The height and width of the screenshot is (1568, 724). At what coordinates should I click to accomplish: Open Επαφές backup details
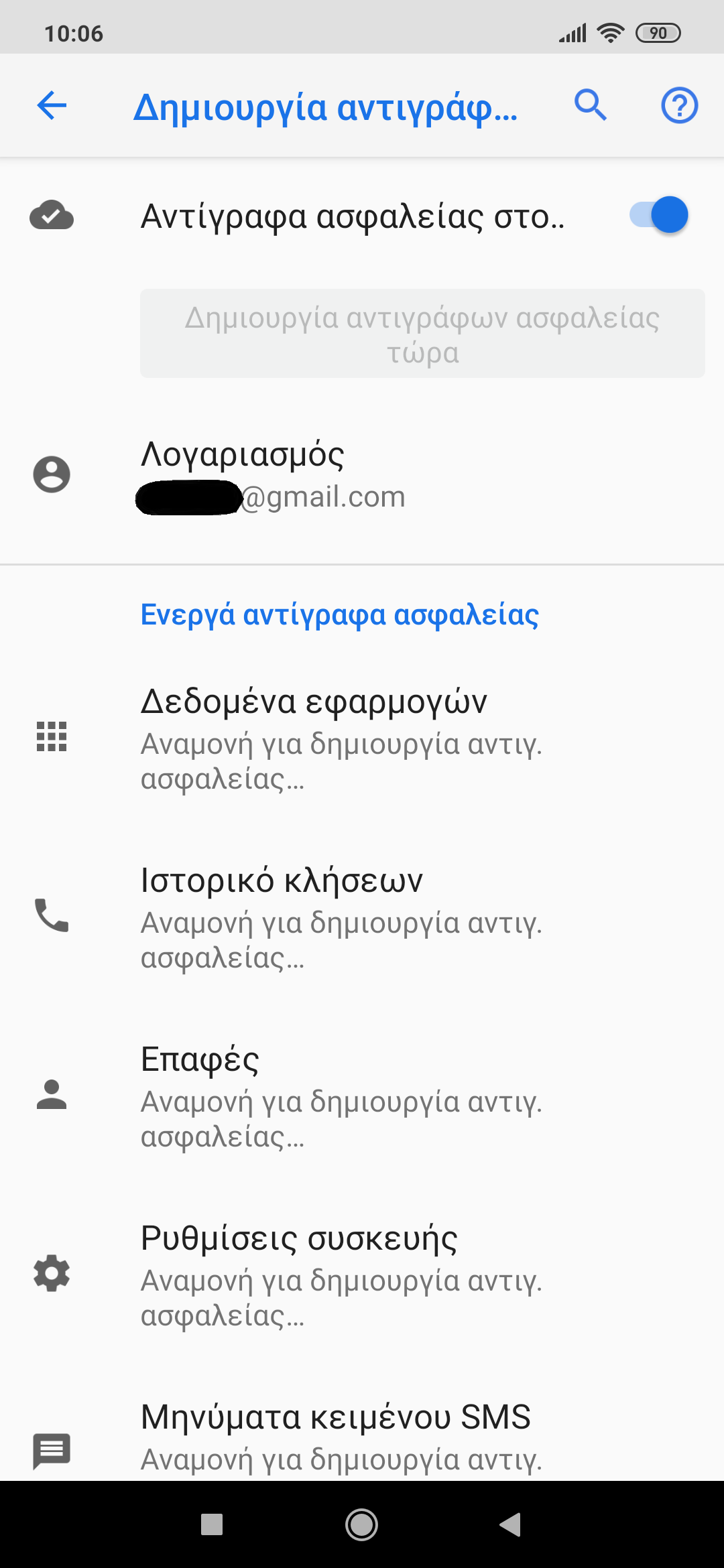(362, 1095)
